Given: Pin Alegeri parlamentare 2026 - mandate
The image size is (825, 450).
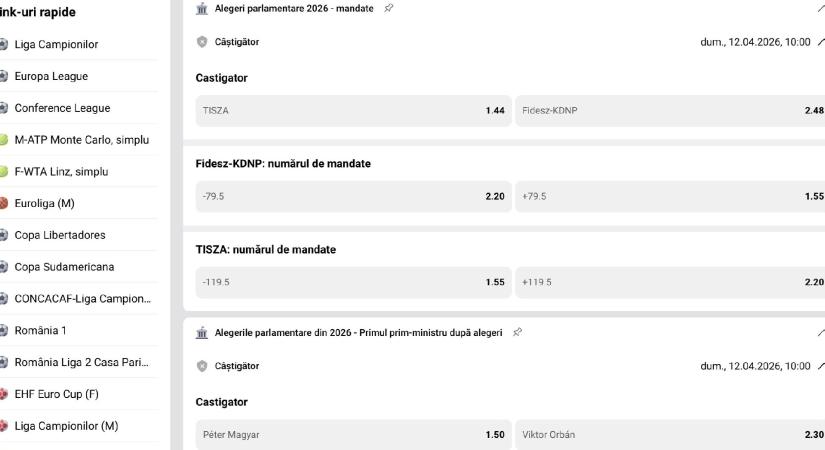Looking at the screenshot, I should click(389, 9).
